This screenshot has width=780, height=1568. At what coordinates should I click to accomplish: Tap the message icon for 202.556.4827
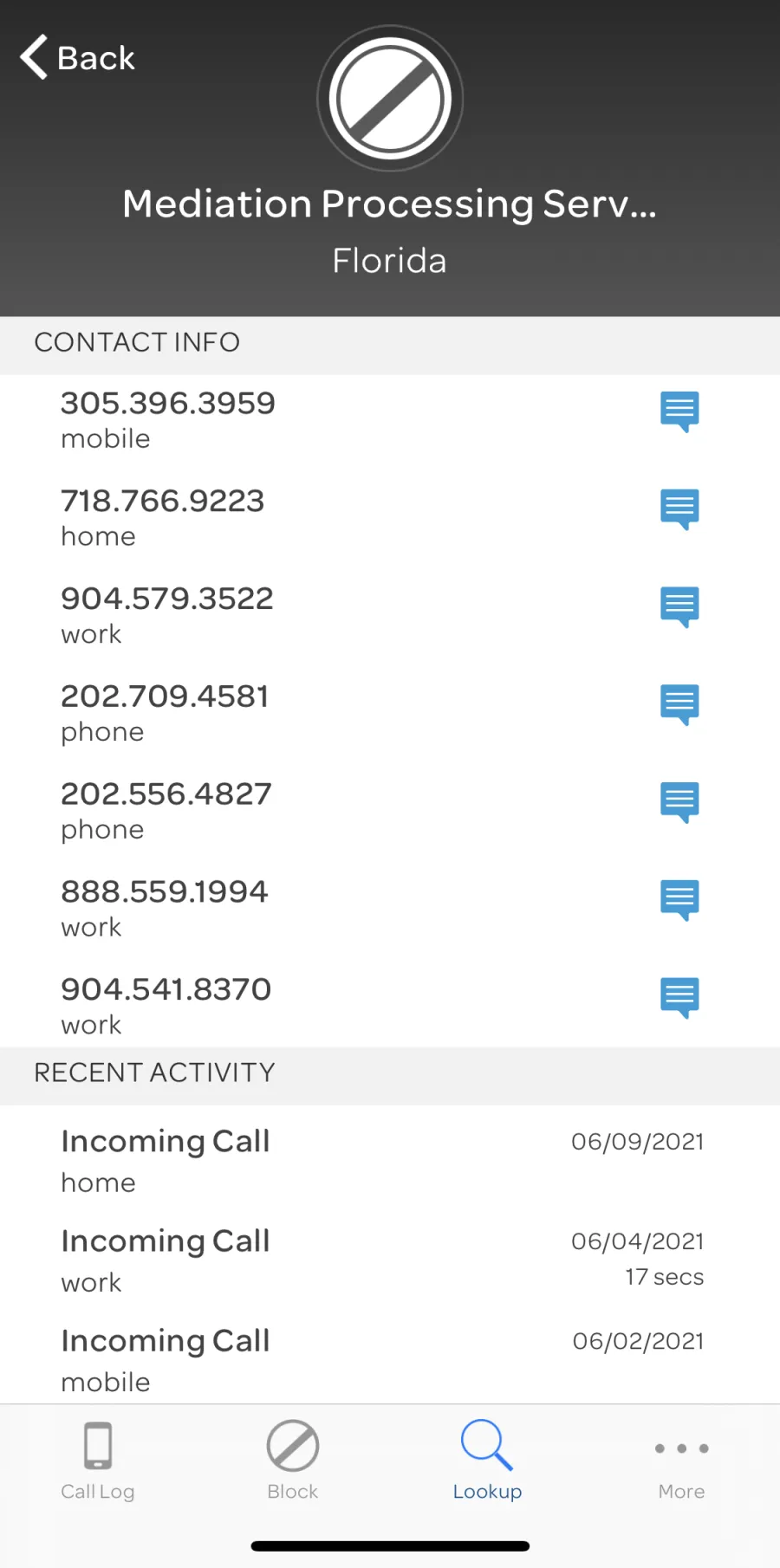coord(679,802)
